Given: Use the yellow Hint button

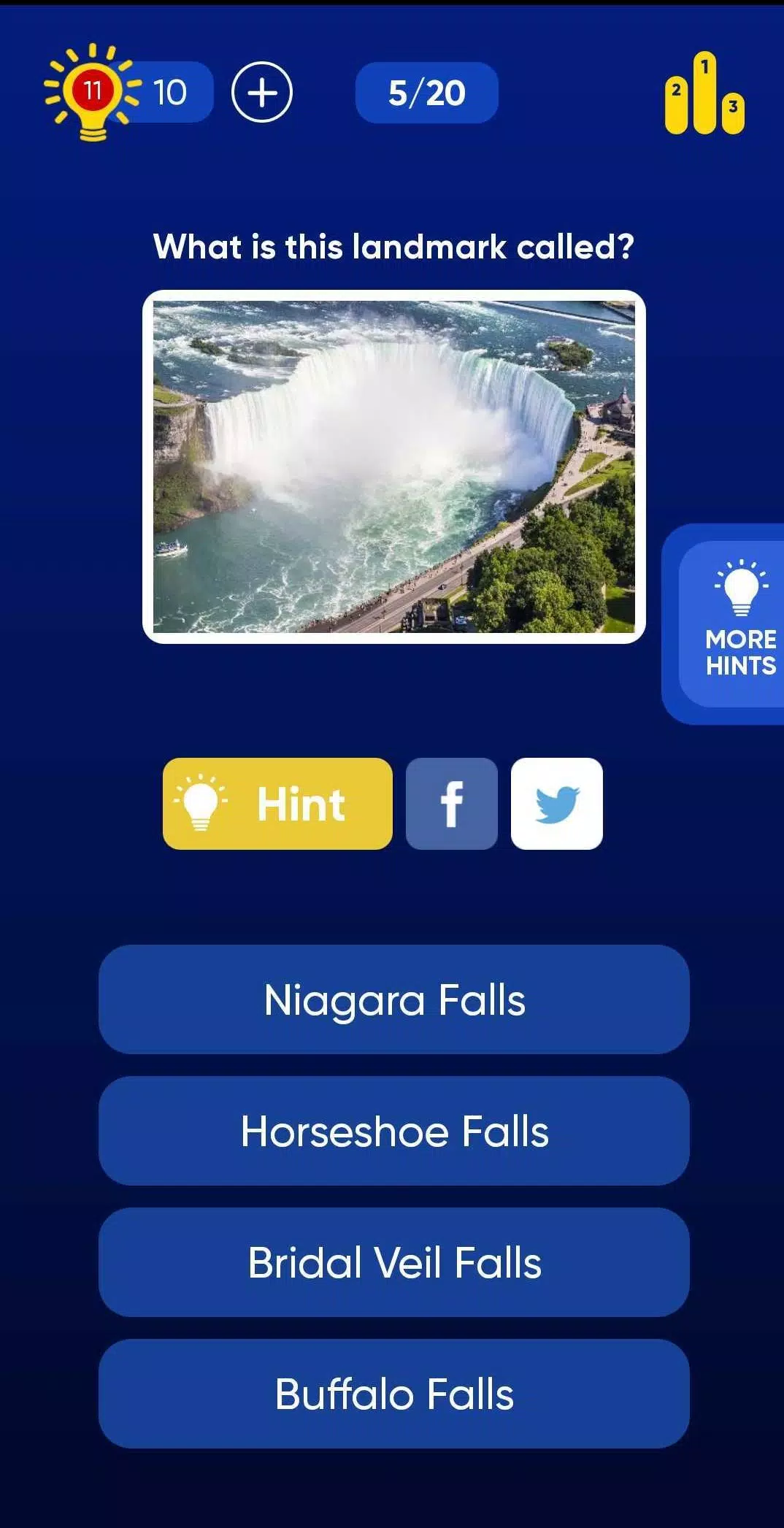Looking at the screenshot, I should [277, 804].
